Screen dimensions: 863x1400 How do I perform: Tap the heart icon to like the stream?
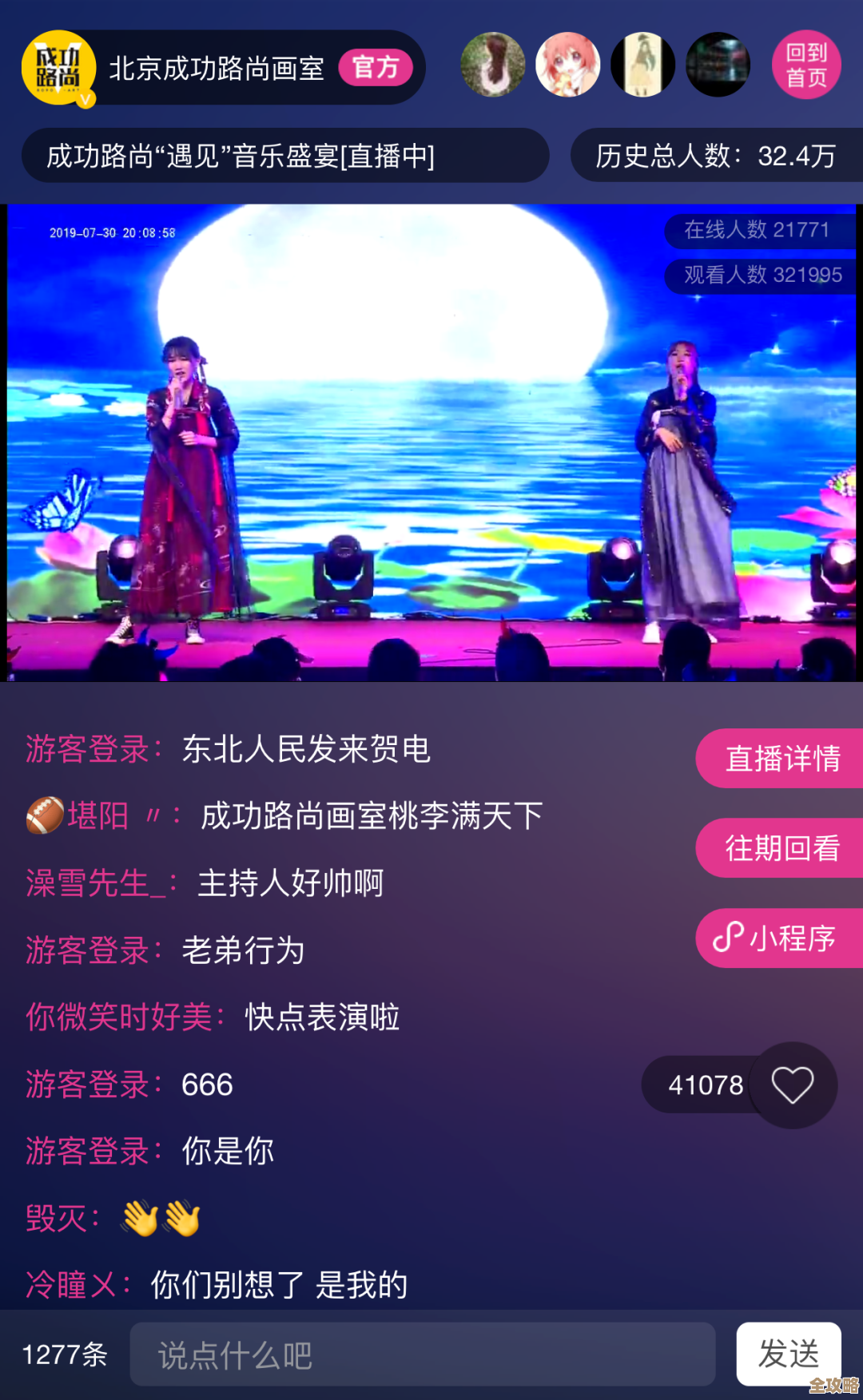click(793, 1085)
